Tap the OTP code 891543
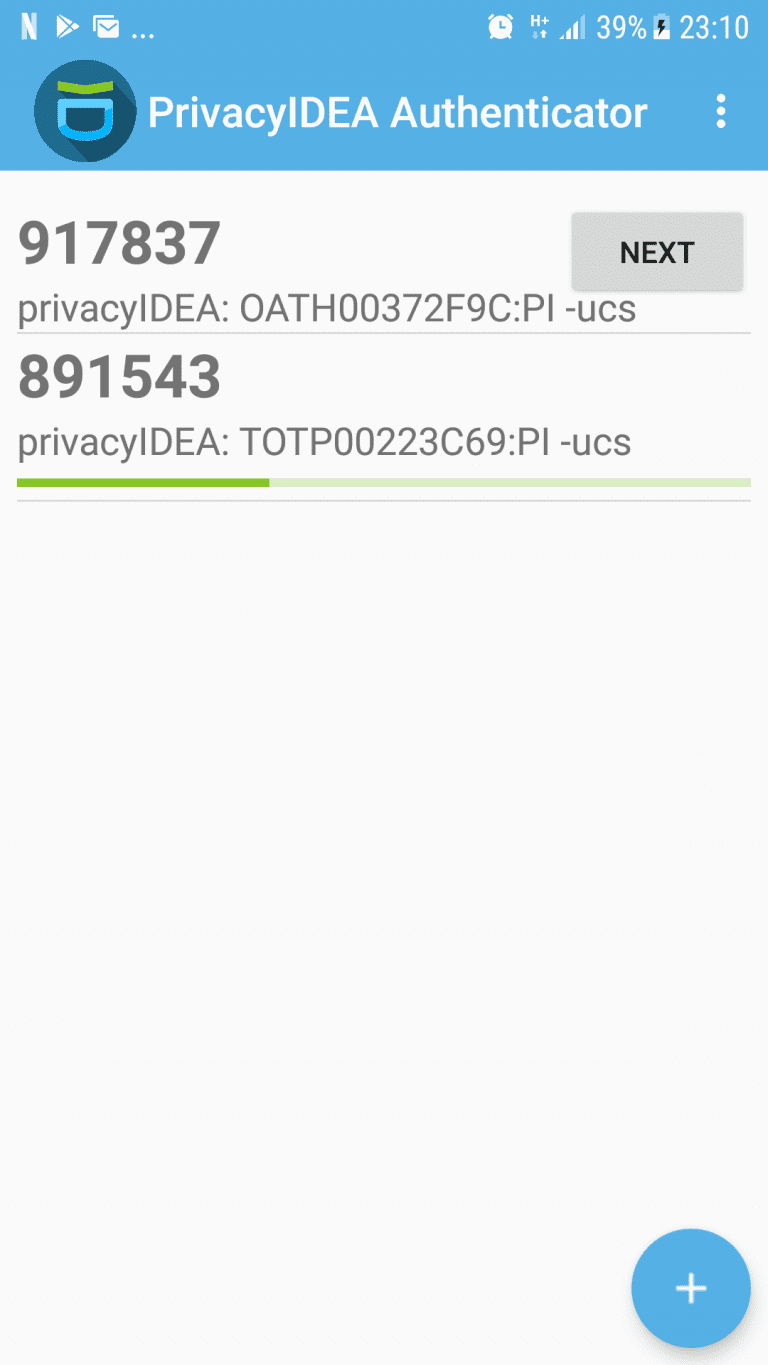768x1365 pixels. point(120,377)
